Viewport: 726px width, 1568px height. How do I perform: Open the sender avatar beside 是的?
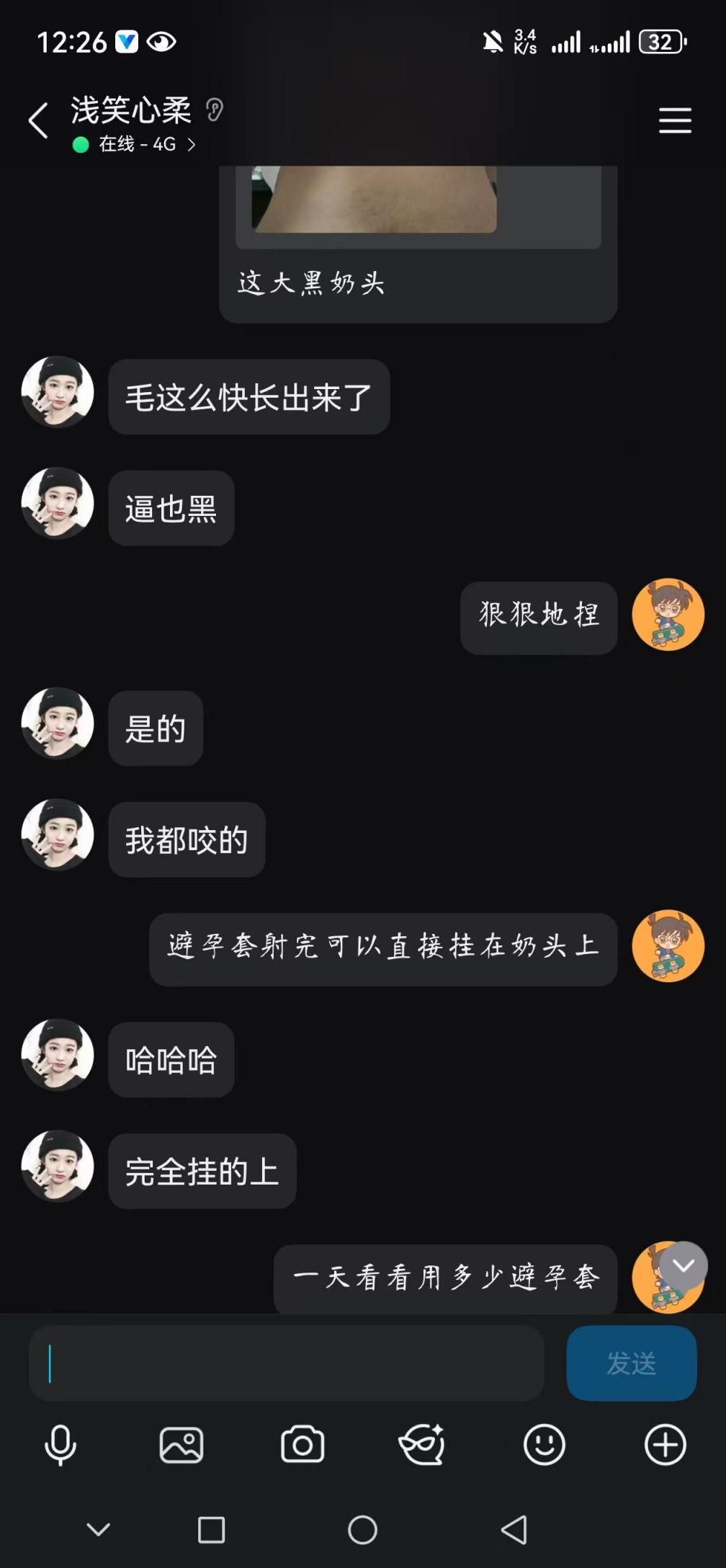tap(58, 723)
